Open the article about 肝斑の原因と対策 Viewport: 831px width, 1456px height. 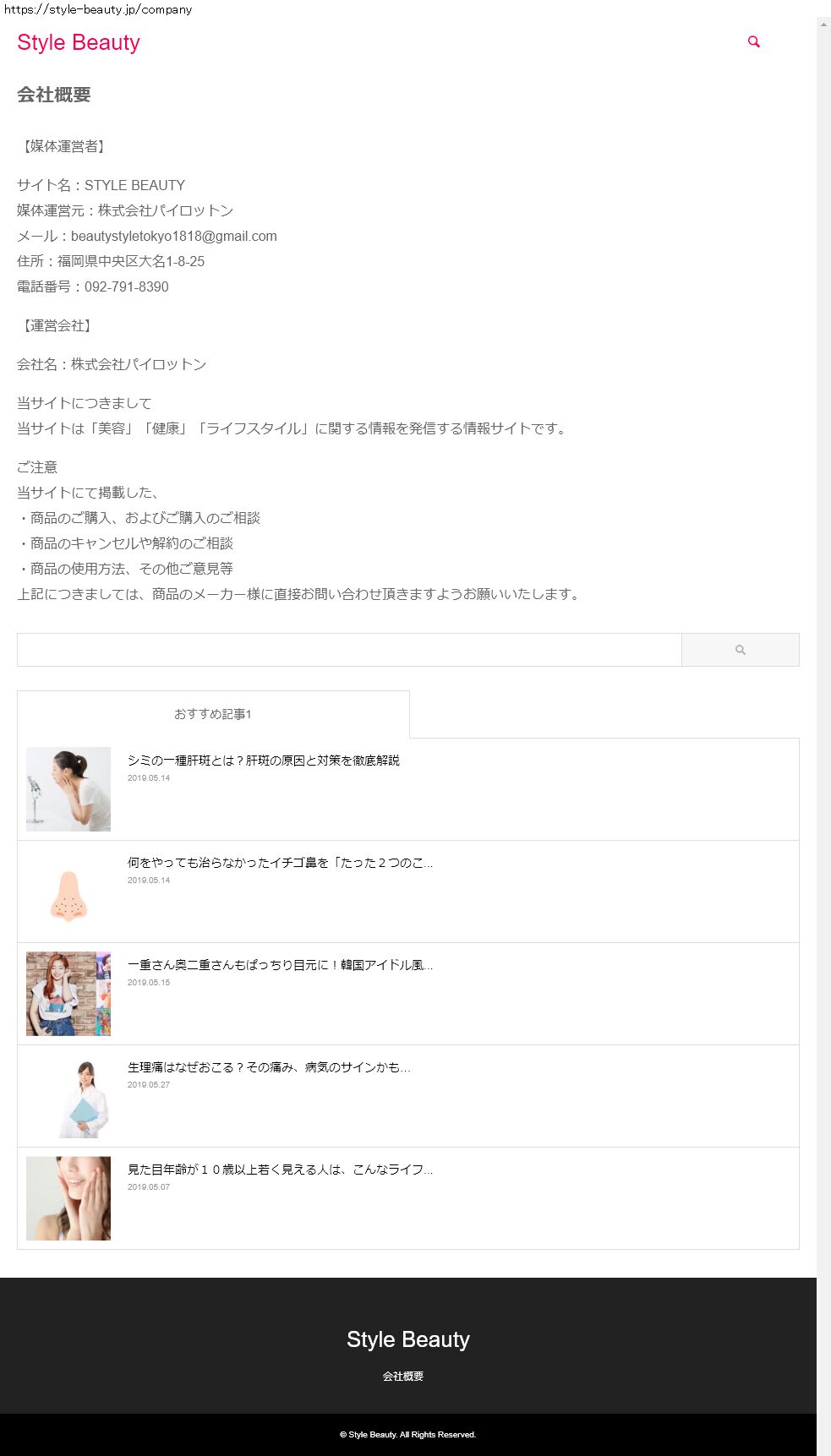[x=263, y=761]
